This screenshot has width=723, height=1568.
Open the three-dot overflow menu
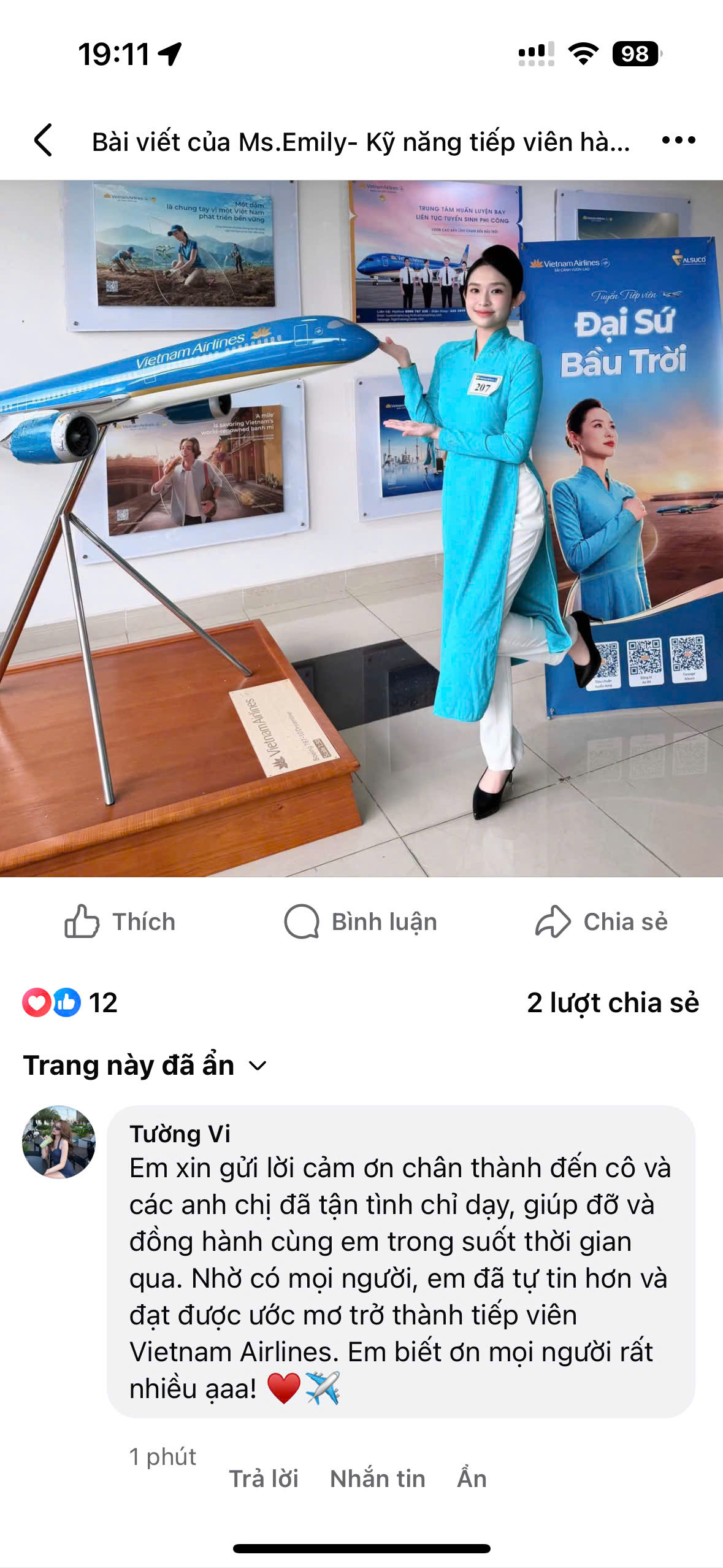point(678,140)
